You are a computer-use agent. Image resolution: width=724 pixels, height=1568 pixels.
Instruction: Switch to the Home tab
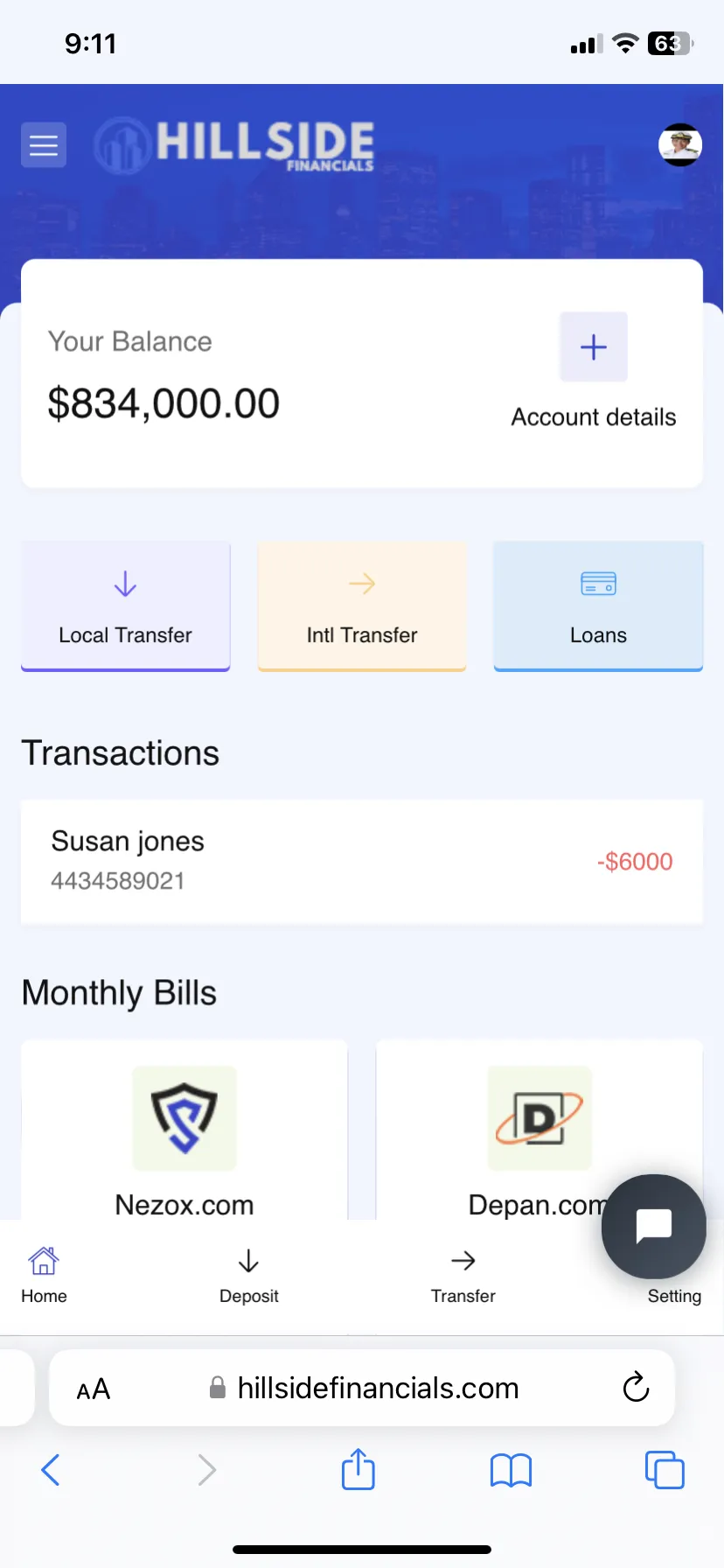click(x=44, y=1276)
